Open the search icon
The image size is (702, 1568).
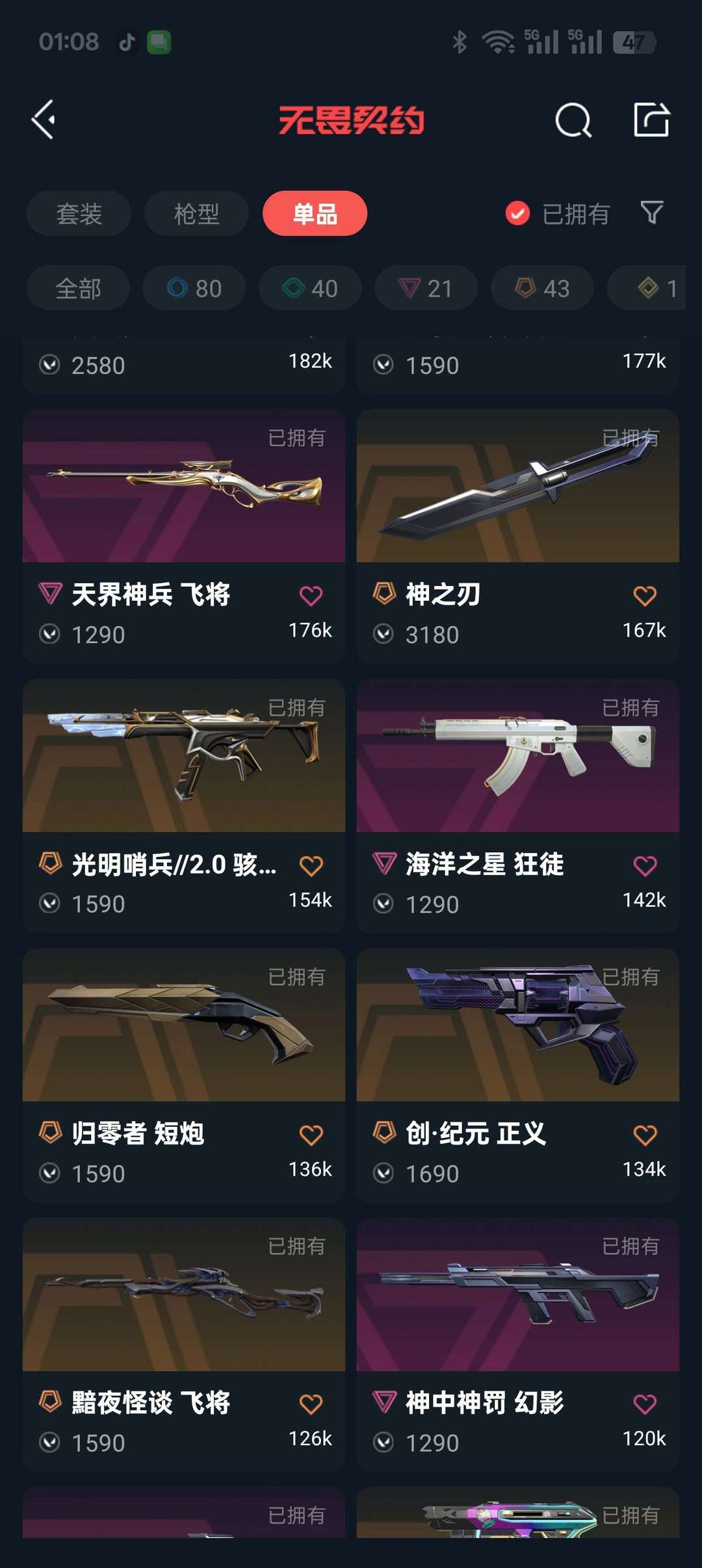click(x=573, y=120)
